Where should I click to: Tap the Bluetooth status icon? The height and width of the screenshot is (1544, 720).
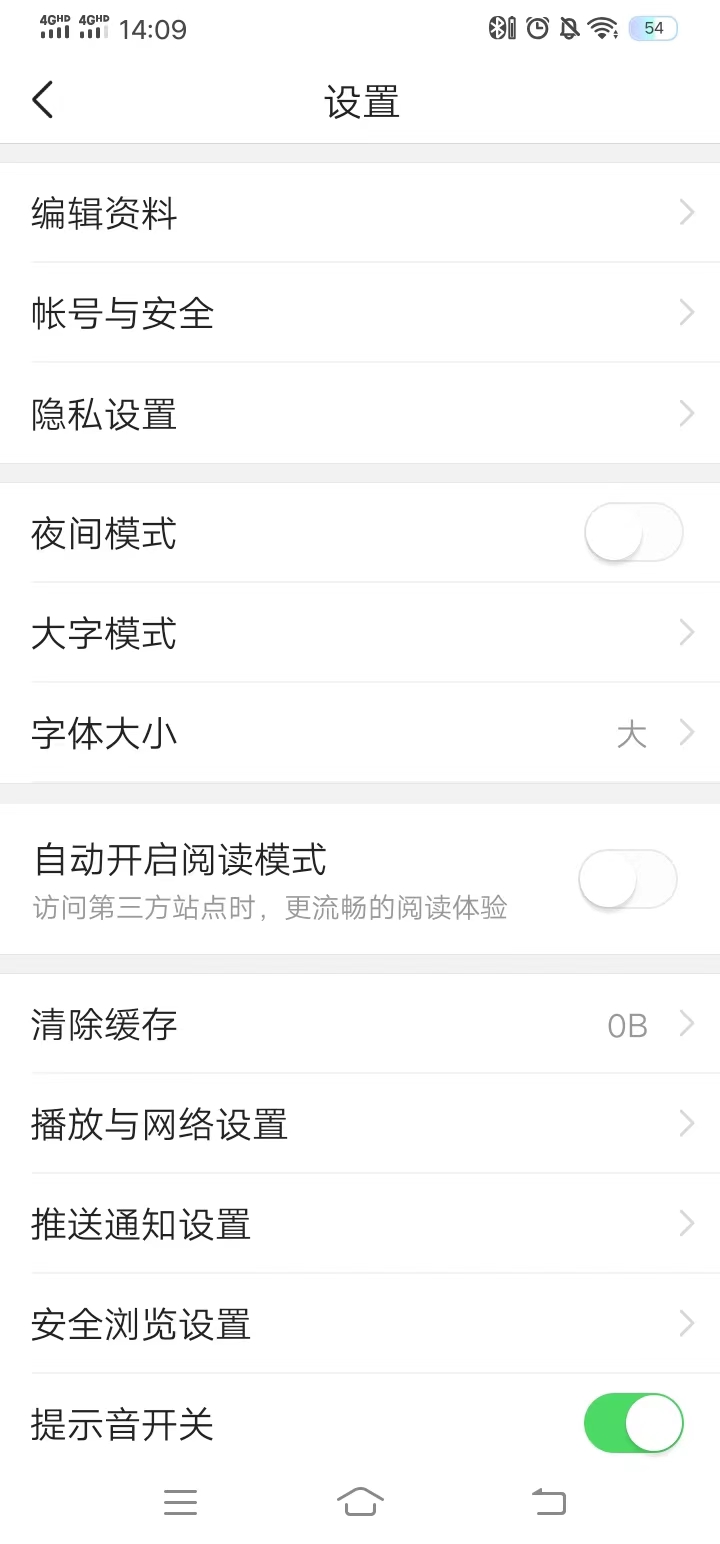pos(500,29)
